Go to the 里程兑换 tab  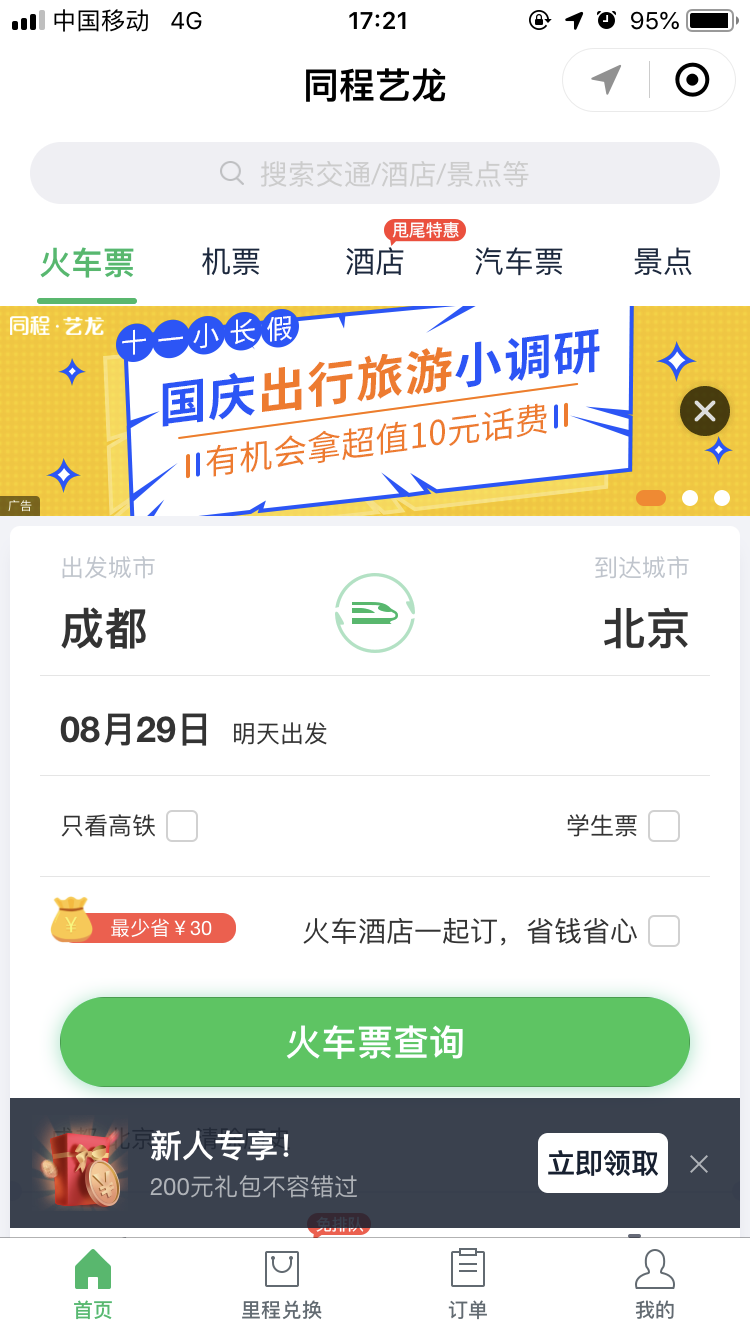(281, 1284)
